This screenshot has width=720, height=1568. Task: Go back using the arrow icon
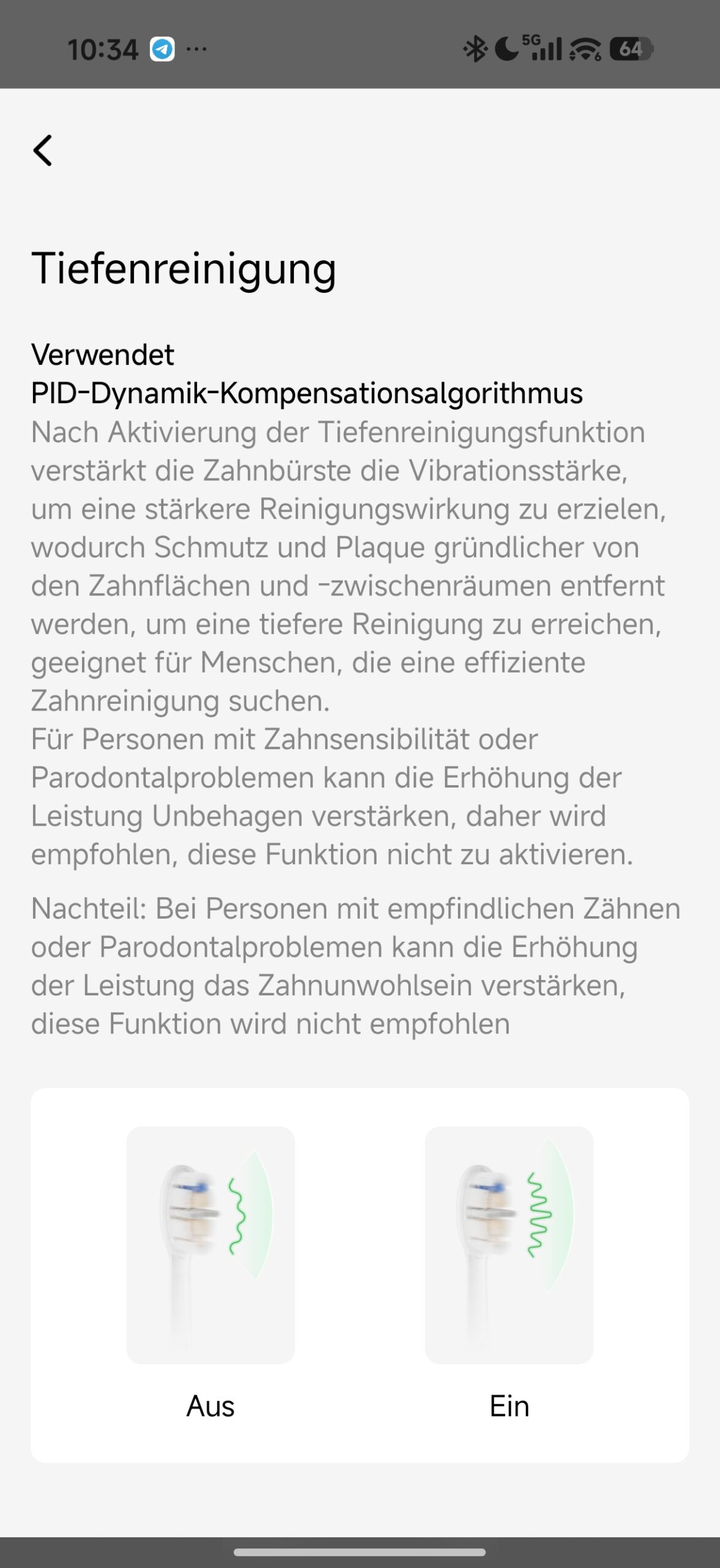[43, 151]
